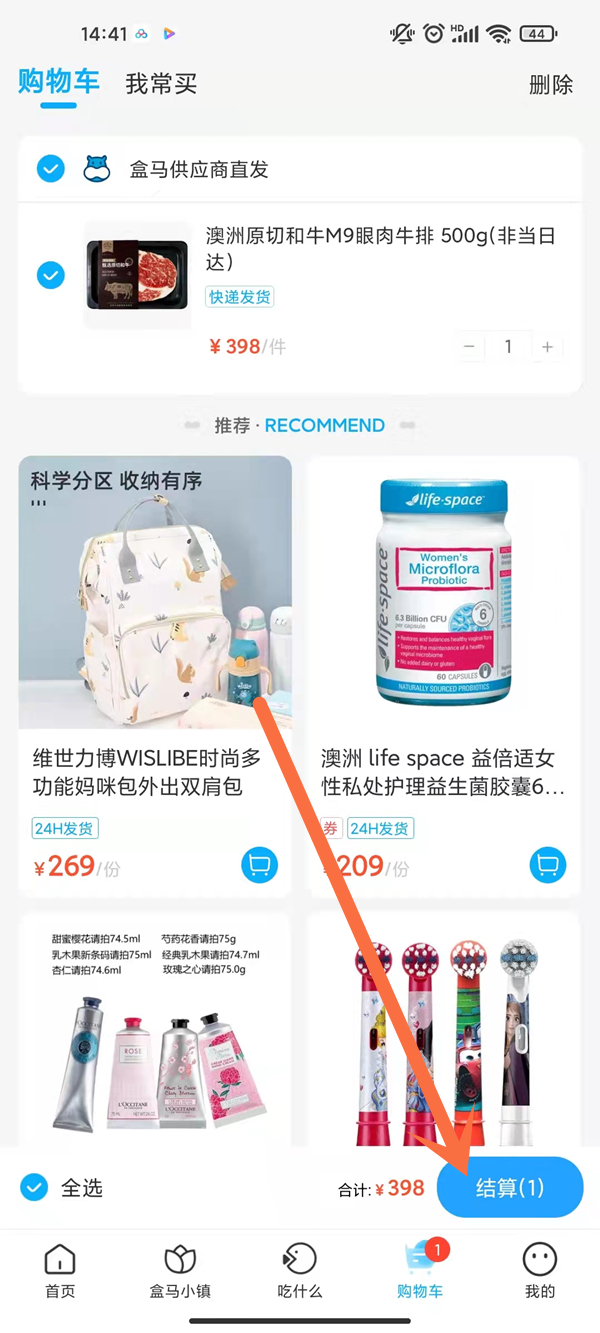Open the L'Occitane hand cream card
This screenshot has height=1333, width=600.
pyautogui.click(x=155, y=1030)
